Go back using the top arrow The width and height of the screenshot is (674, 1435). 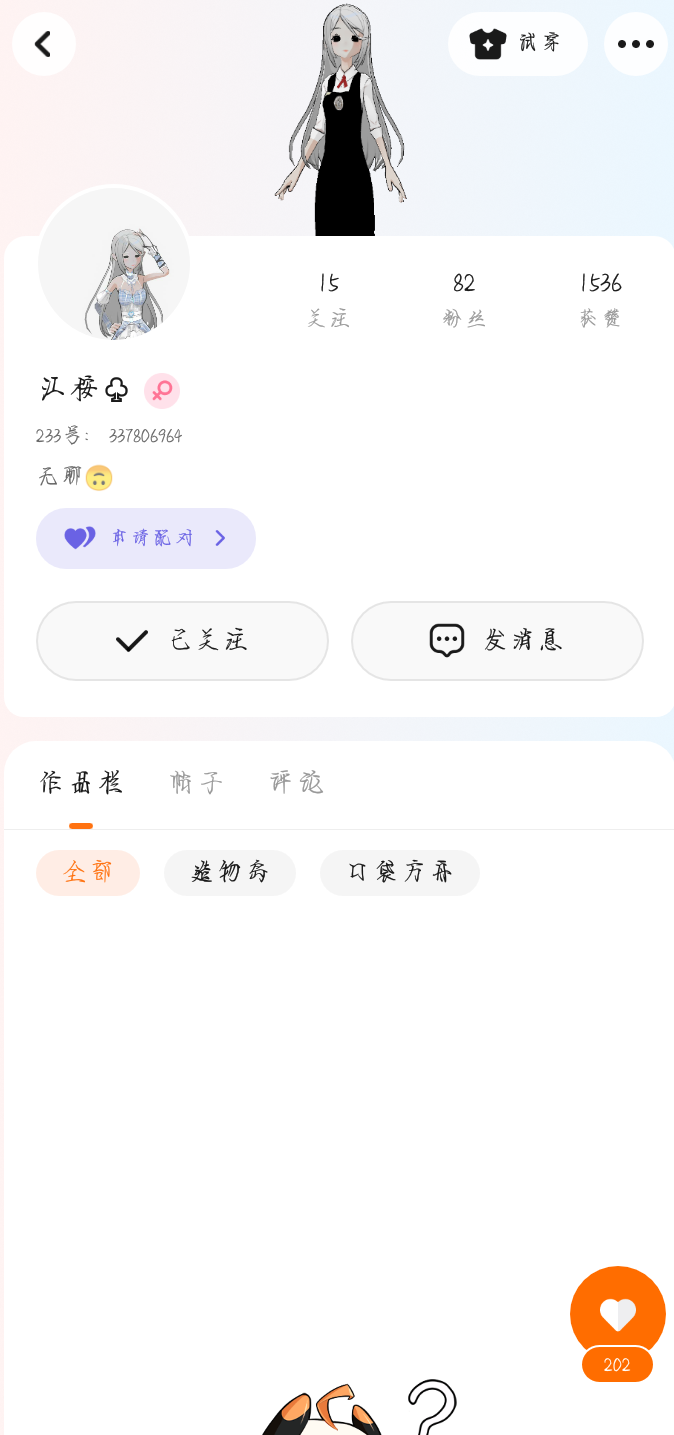tap(44, 44)
